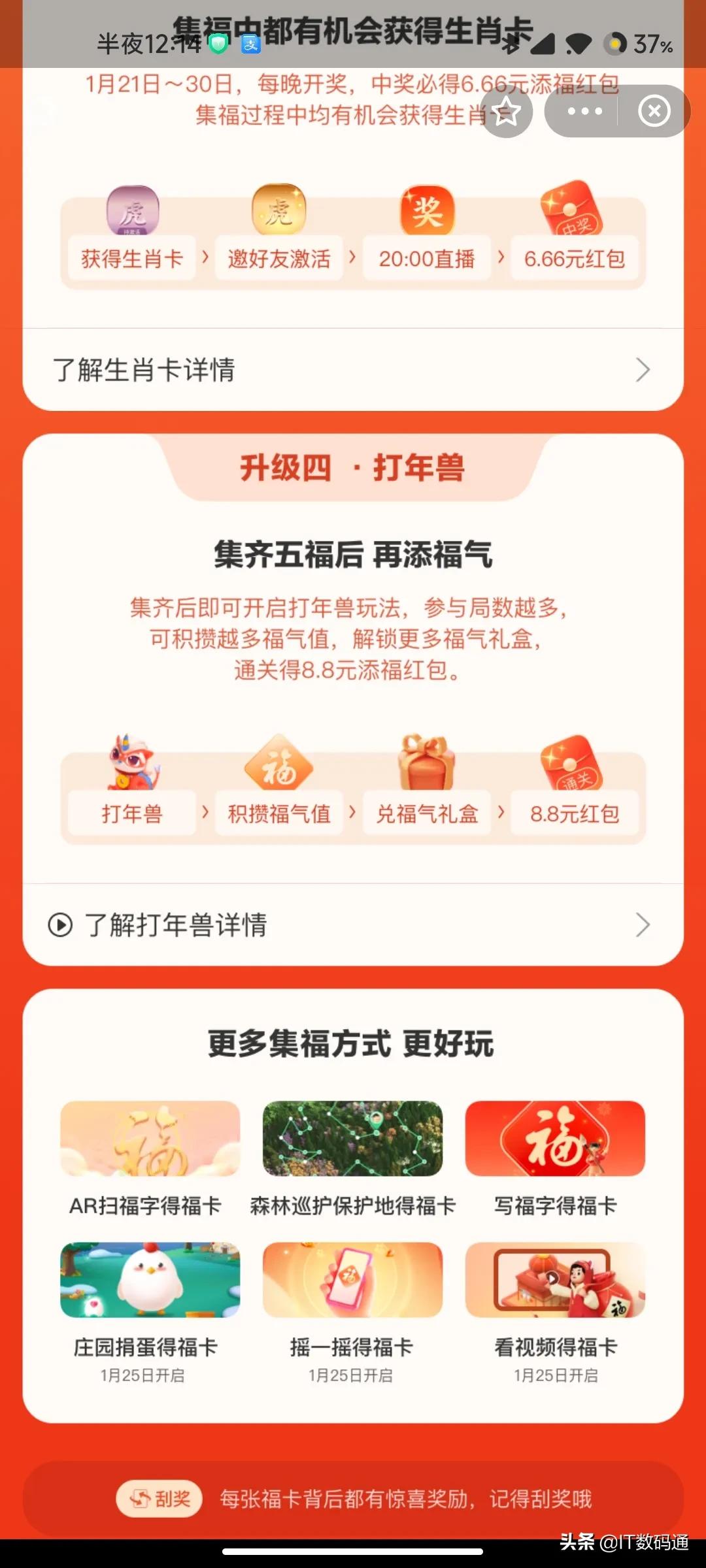Open the 摇一摇得福卡 activity thumbnail
This screenshot has width=706, height=1568.
352,1281
